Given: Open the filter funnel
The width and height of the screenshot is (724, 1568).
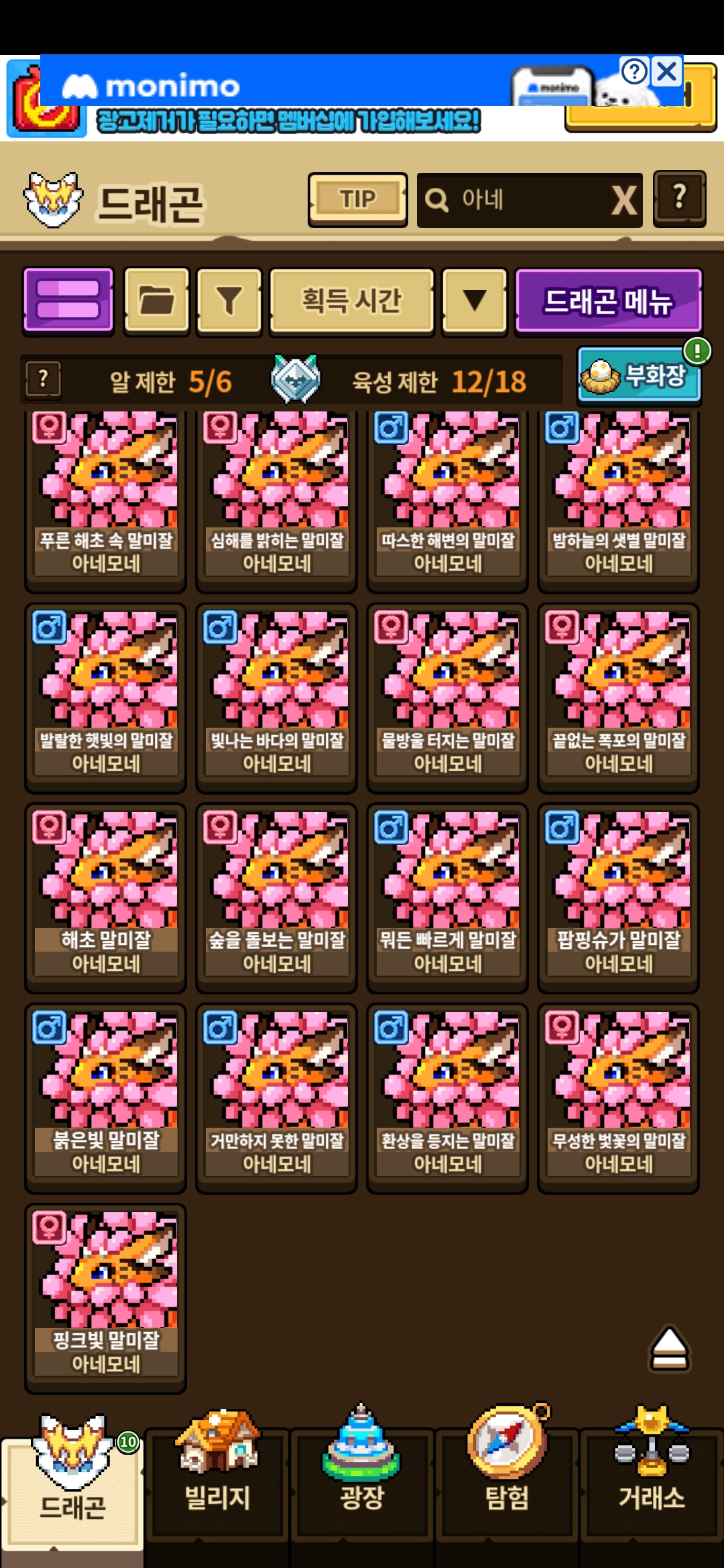Looking at the screenshot, I should click(229, 300).
